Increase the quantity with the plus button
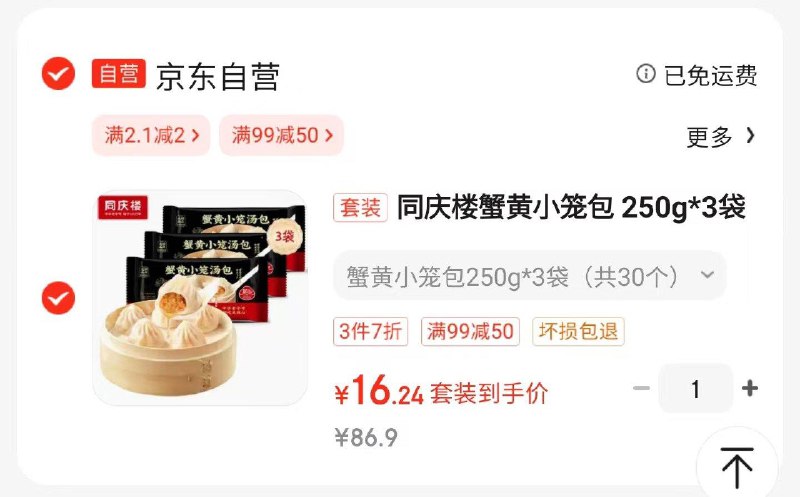800x497 pixels. (750, 388)
